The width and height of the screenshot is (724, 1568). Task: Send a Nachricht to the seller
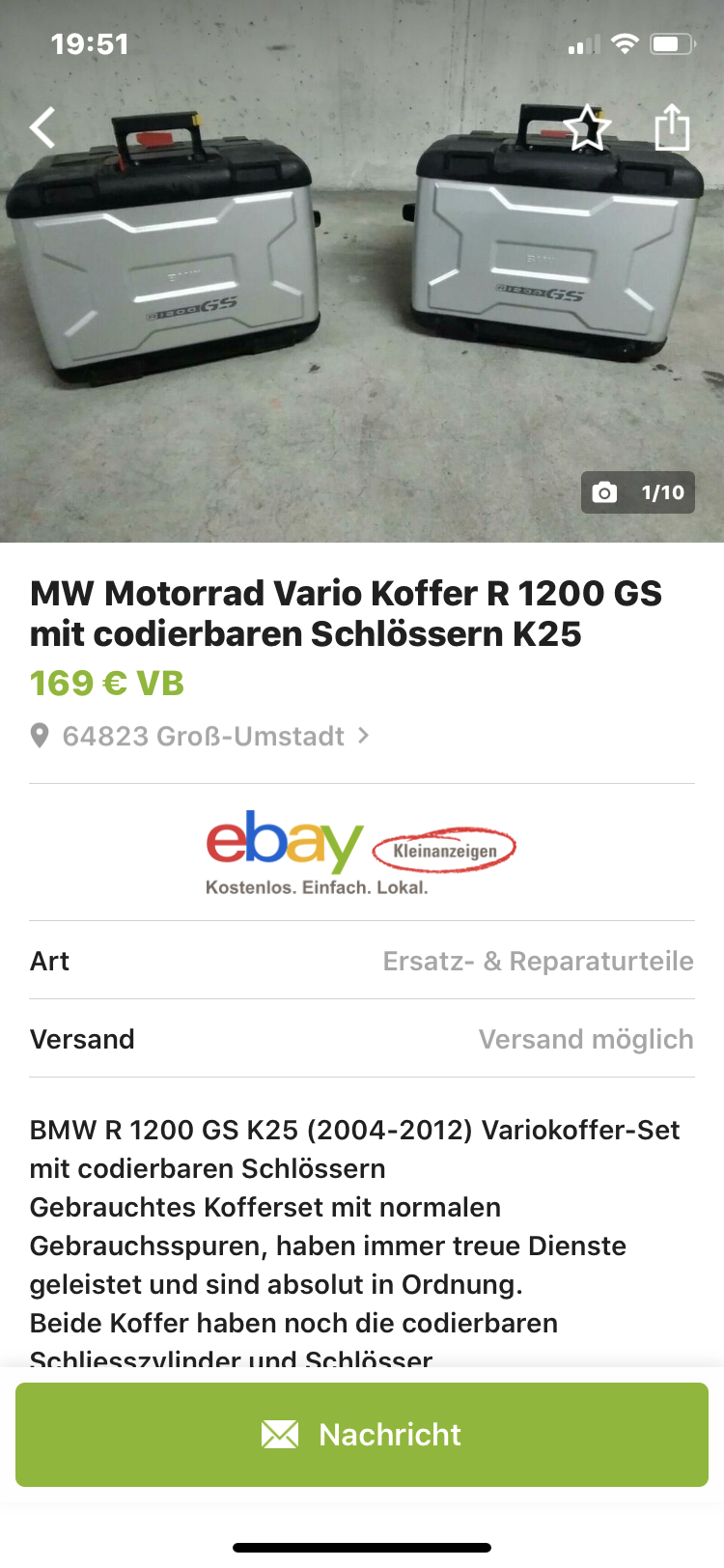pyautogui.click(x=362, y=1435)
